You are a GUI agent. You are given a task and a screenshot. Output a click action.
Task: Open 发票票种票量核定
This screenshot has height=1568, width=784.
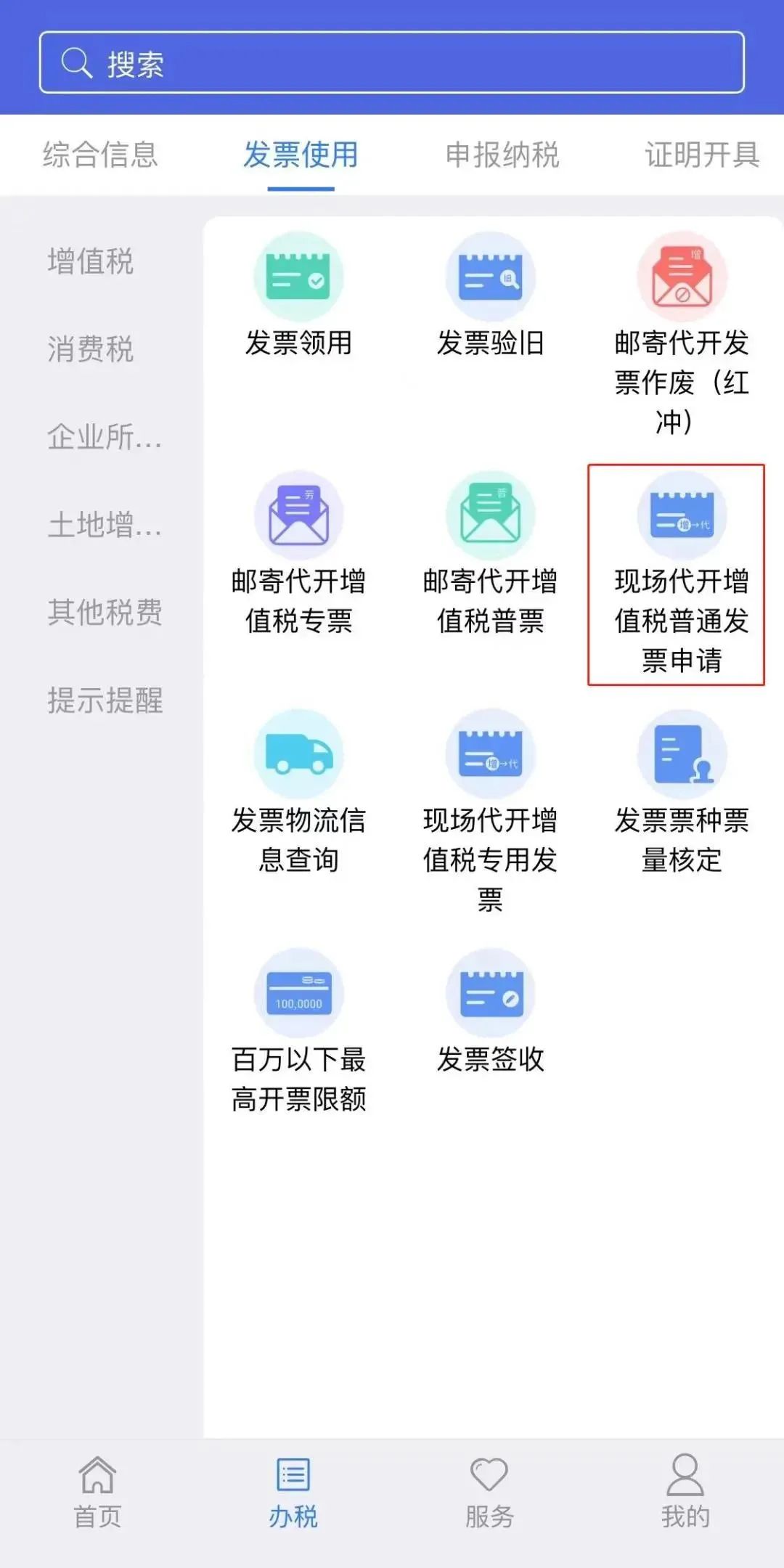point(682,793)
